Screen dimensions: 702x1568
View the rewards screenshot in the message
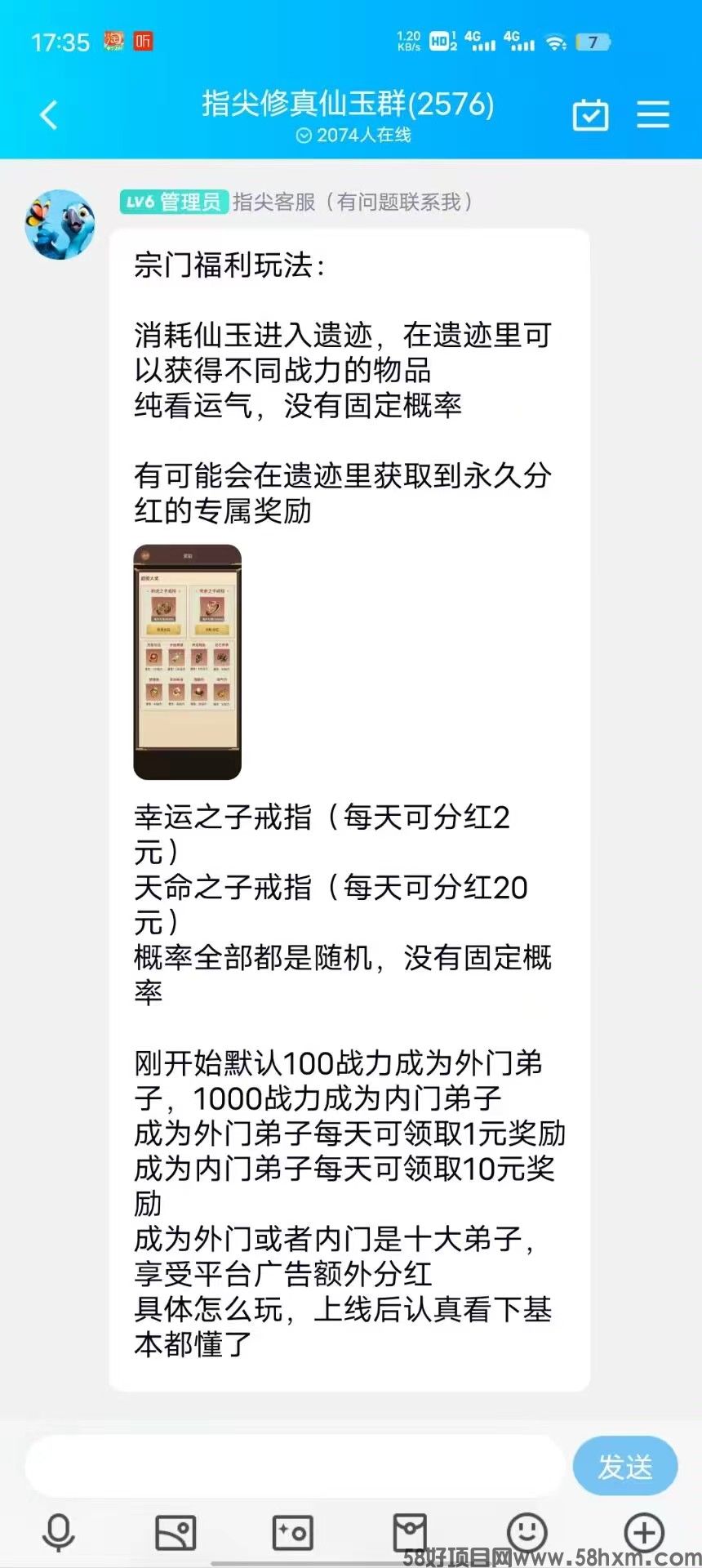pyautogui.click(x=187, y=661)
